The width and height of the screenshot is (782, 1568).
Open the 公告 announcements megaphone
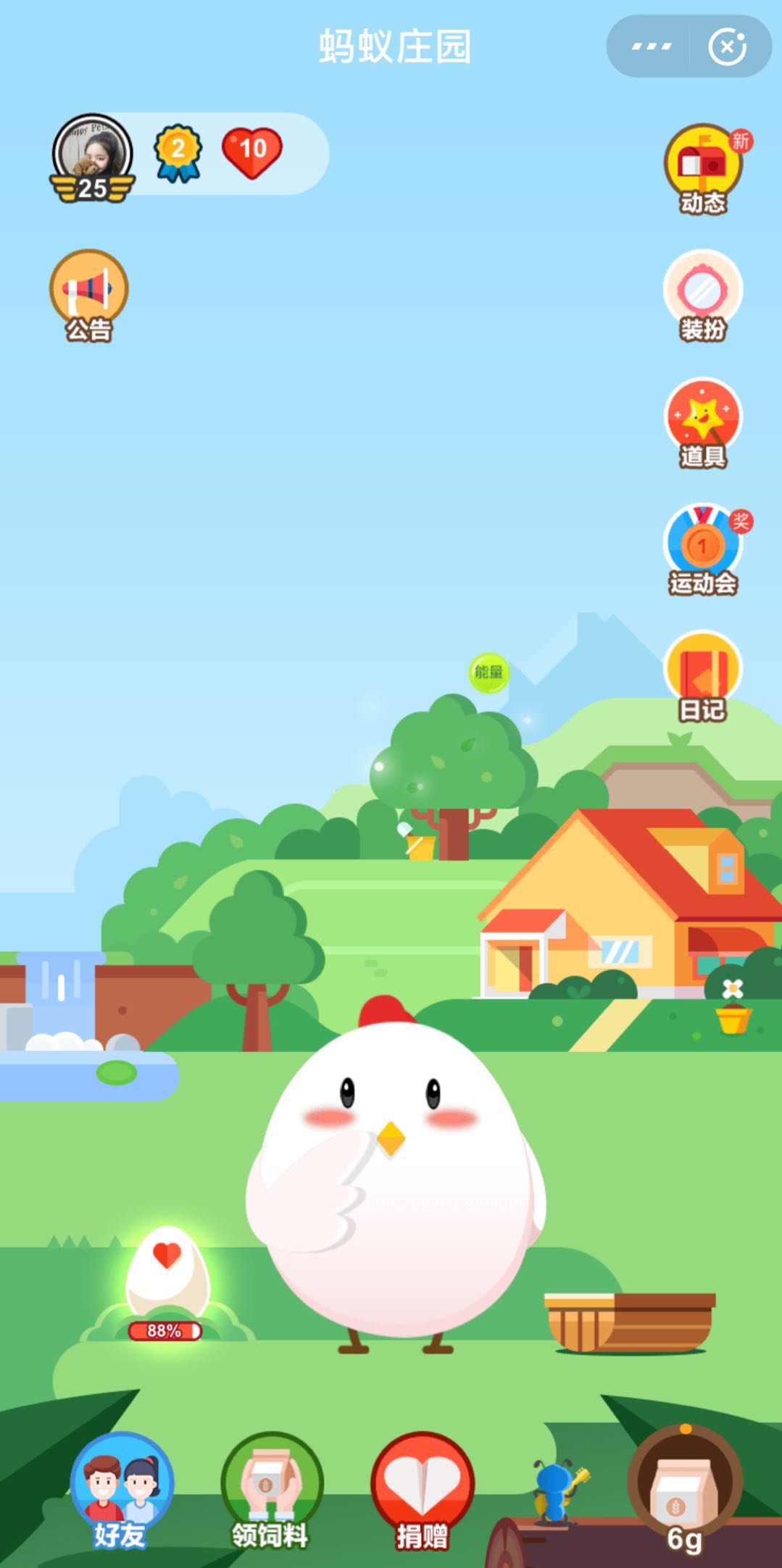pos(89,295)
